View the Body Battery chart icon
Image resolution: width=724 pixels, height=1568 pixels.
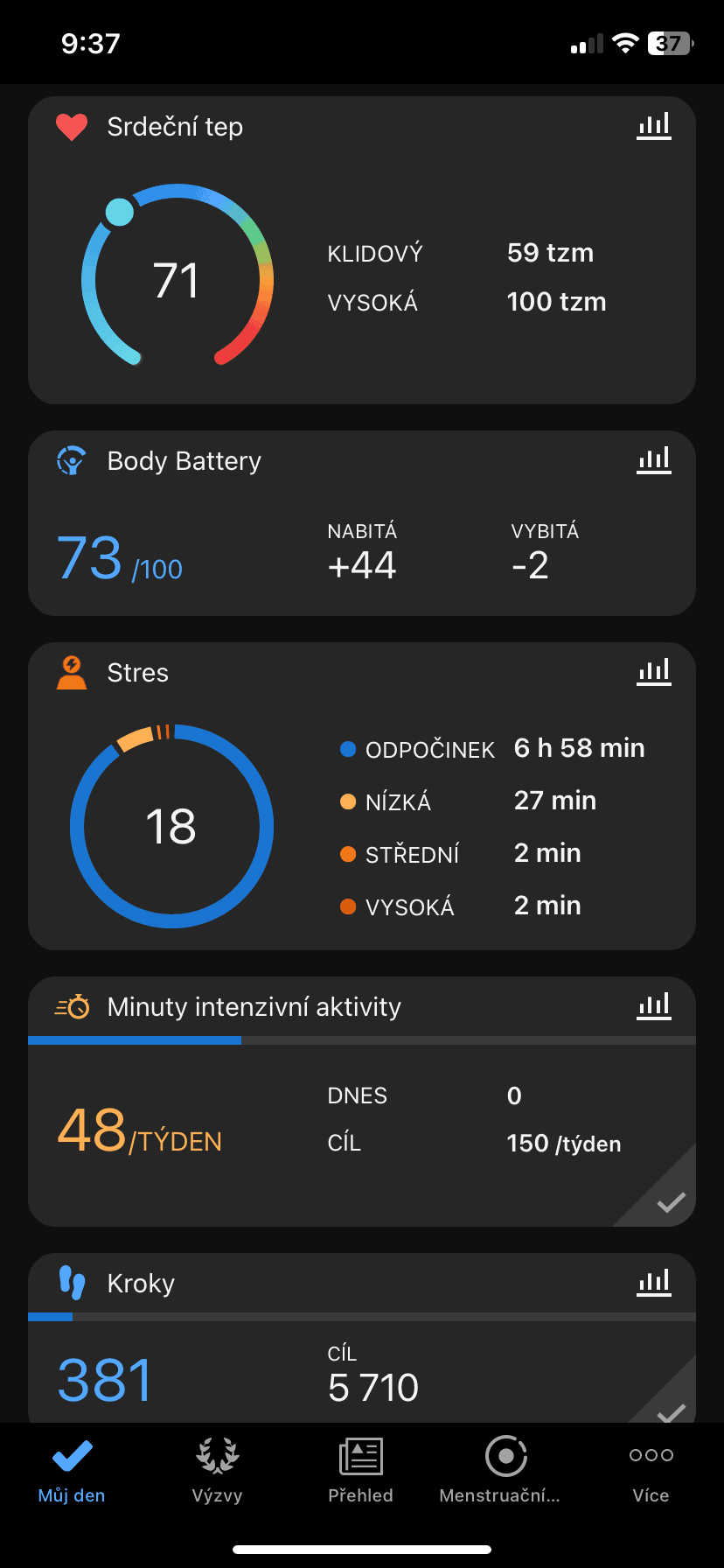(654, 460)
